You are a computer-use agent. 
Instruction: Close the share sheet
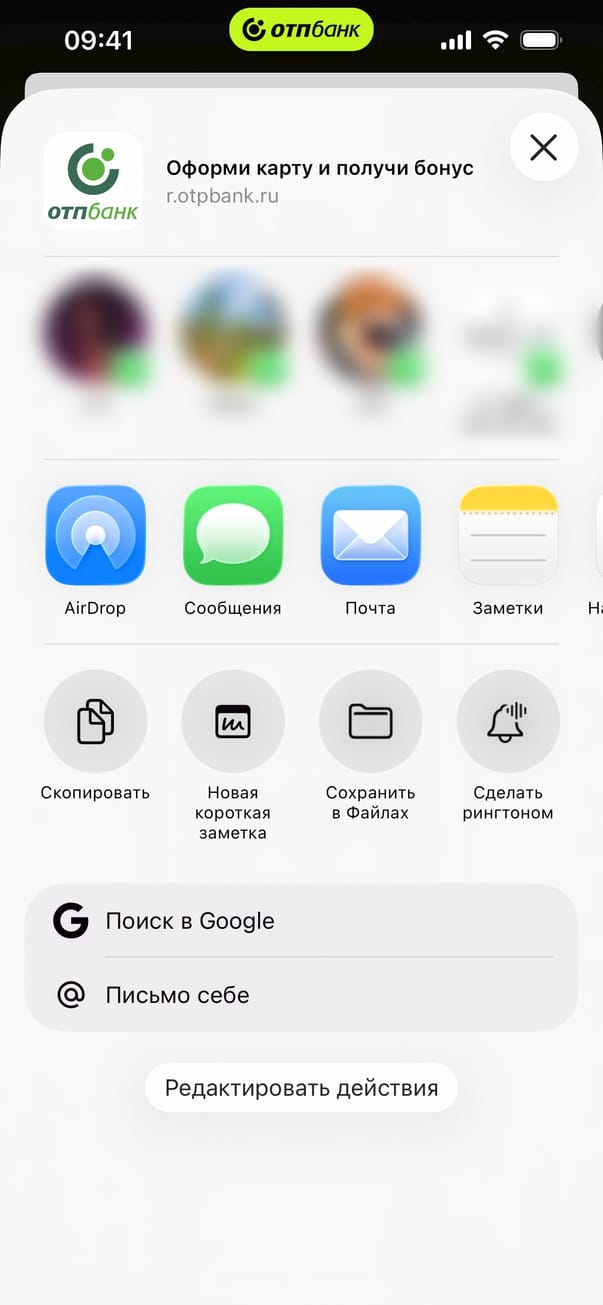543,148
